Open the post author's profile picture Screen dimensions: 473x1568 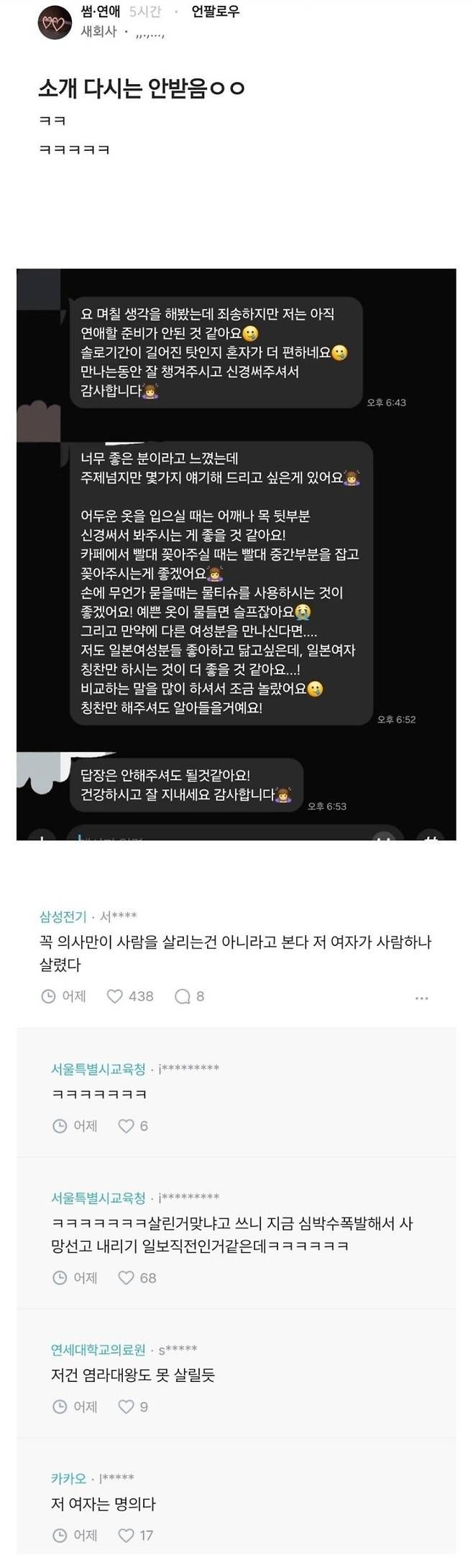pos(55,22)
